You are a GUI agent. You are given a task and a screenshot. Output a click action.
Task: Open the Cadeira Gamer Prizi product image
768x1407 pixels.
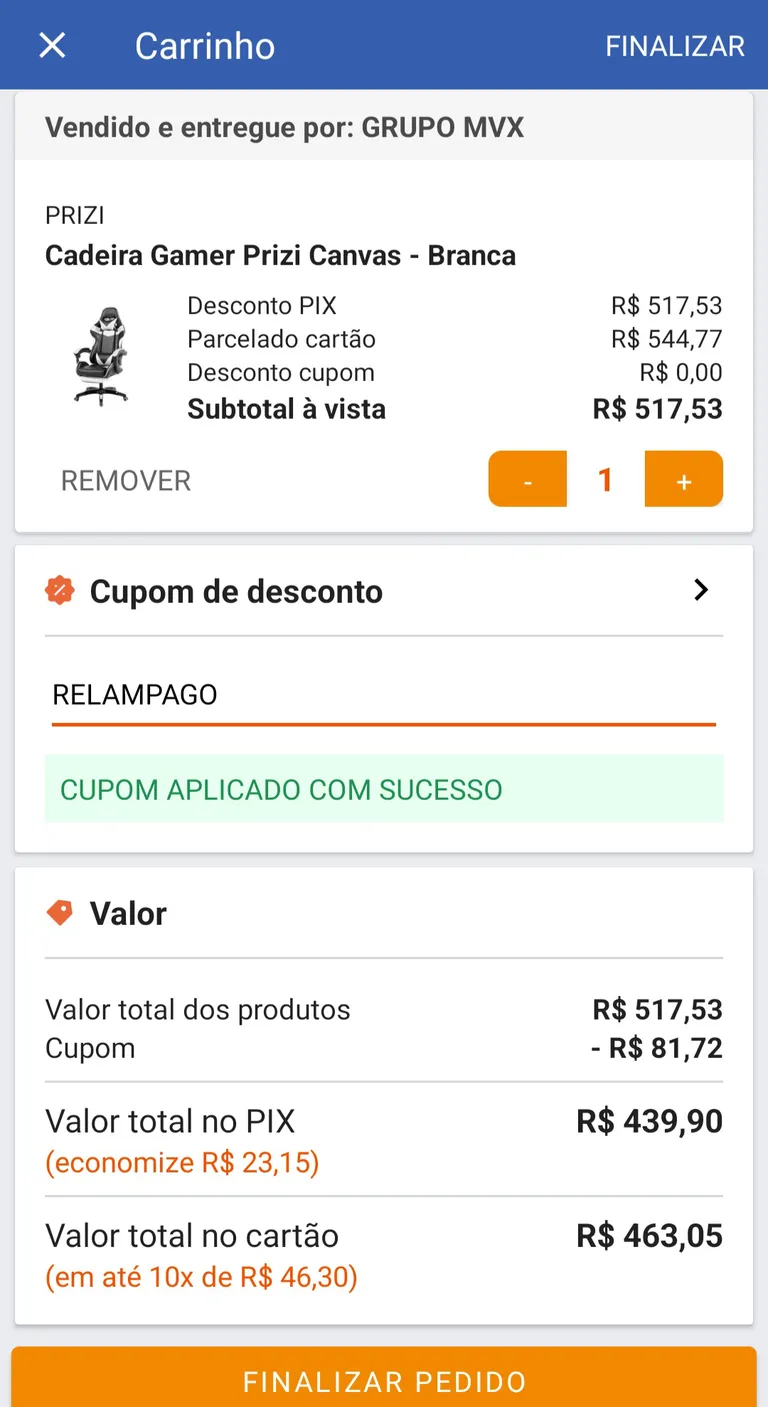[101, 356]
